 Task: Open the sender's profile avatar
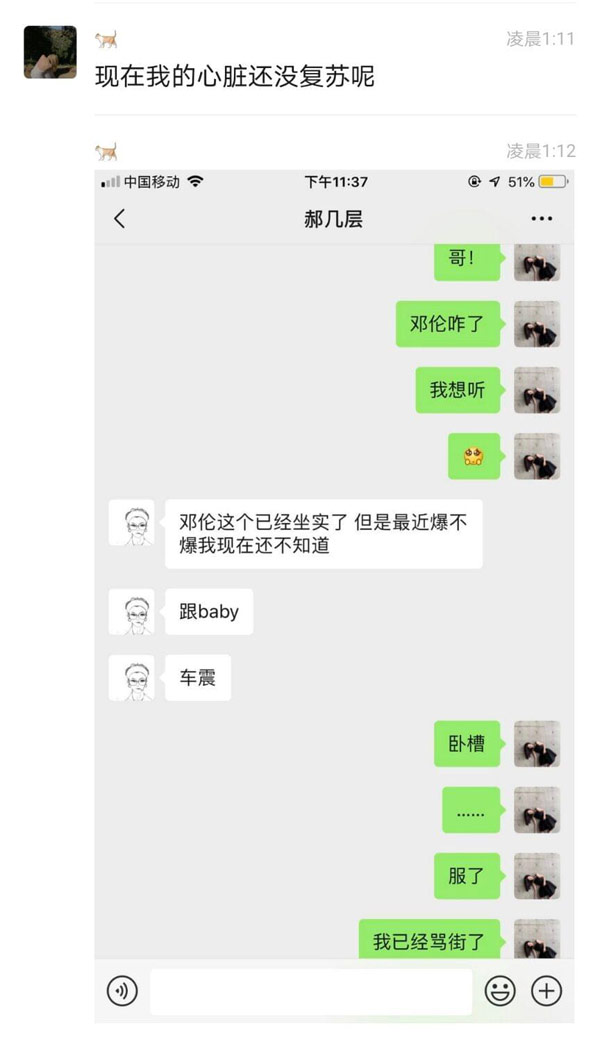[50, 52]
